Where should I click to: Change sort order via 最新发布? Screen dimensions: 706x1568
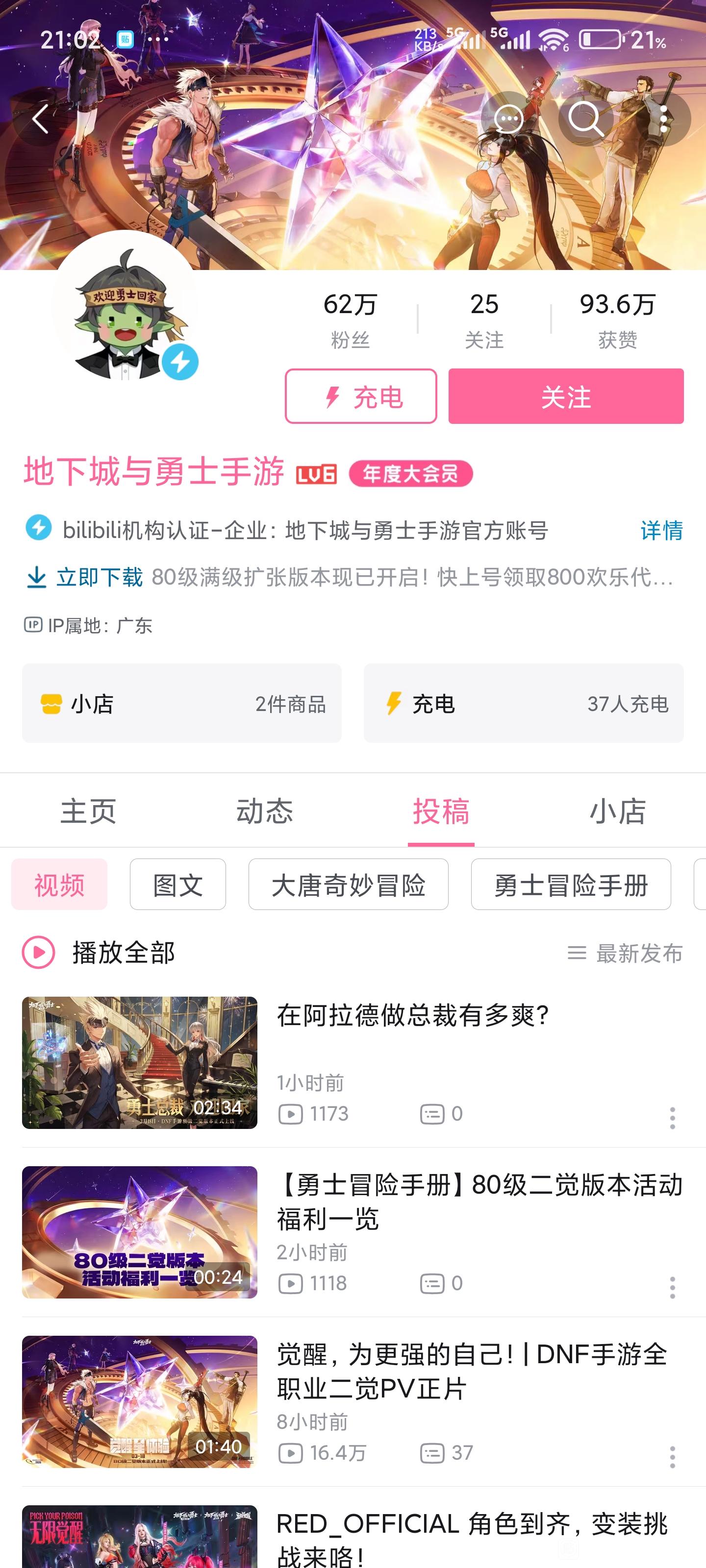[x=625, y=953]
